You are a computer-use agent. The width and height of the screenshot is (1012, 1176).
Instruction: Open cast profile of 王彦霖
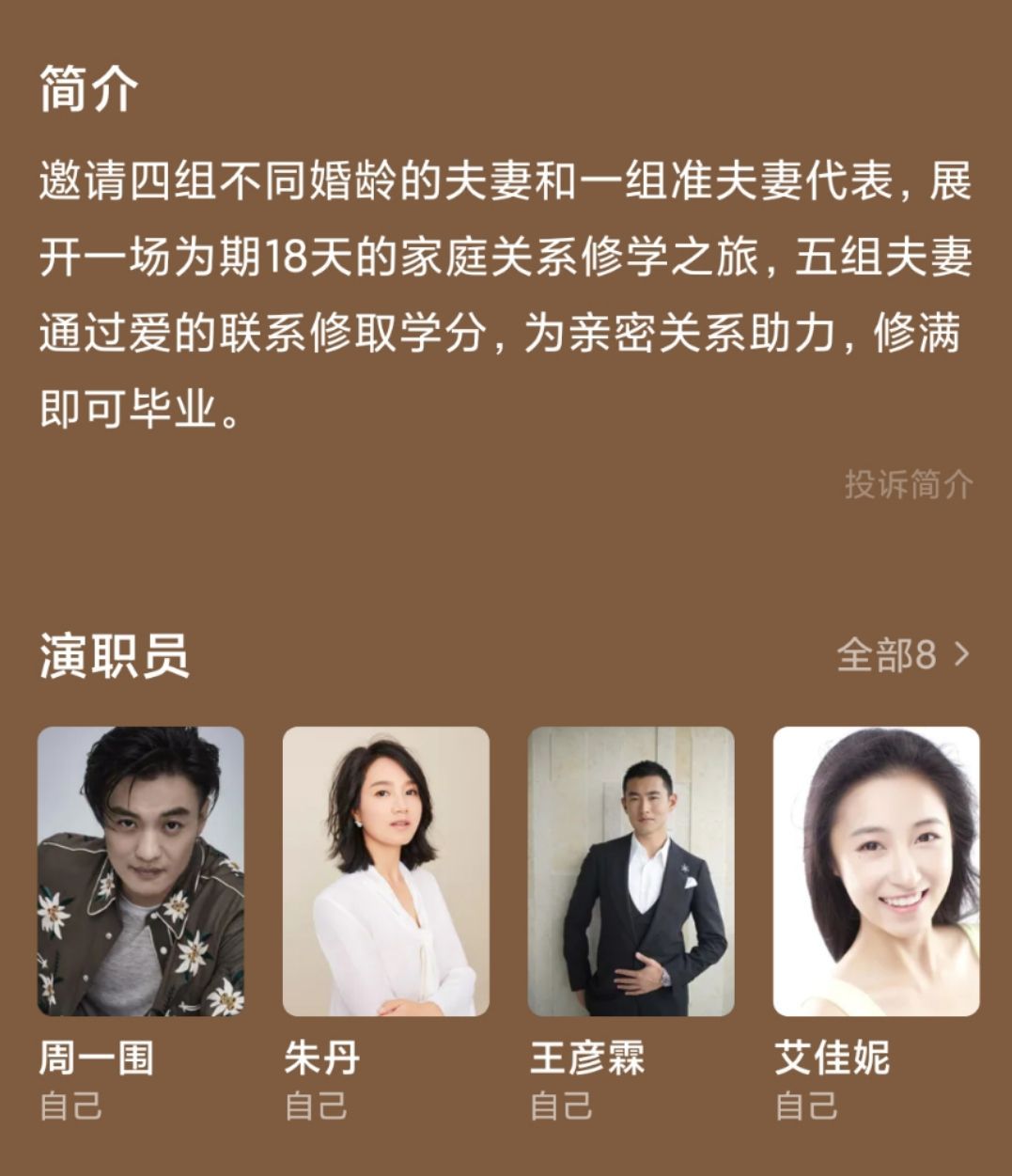point(631,871)
